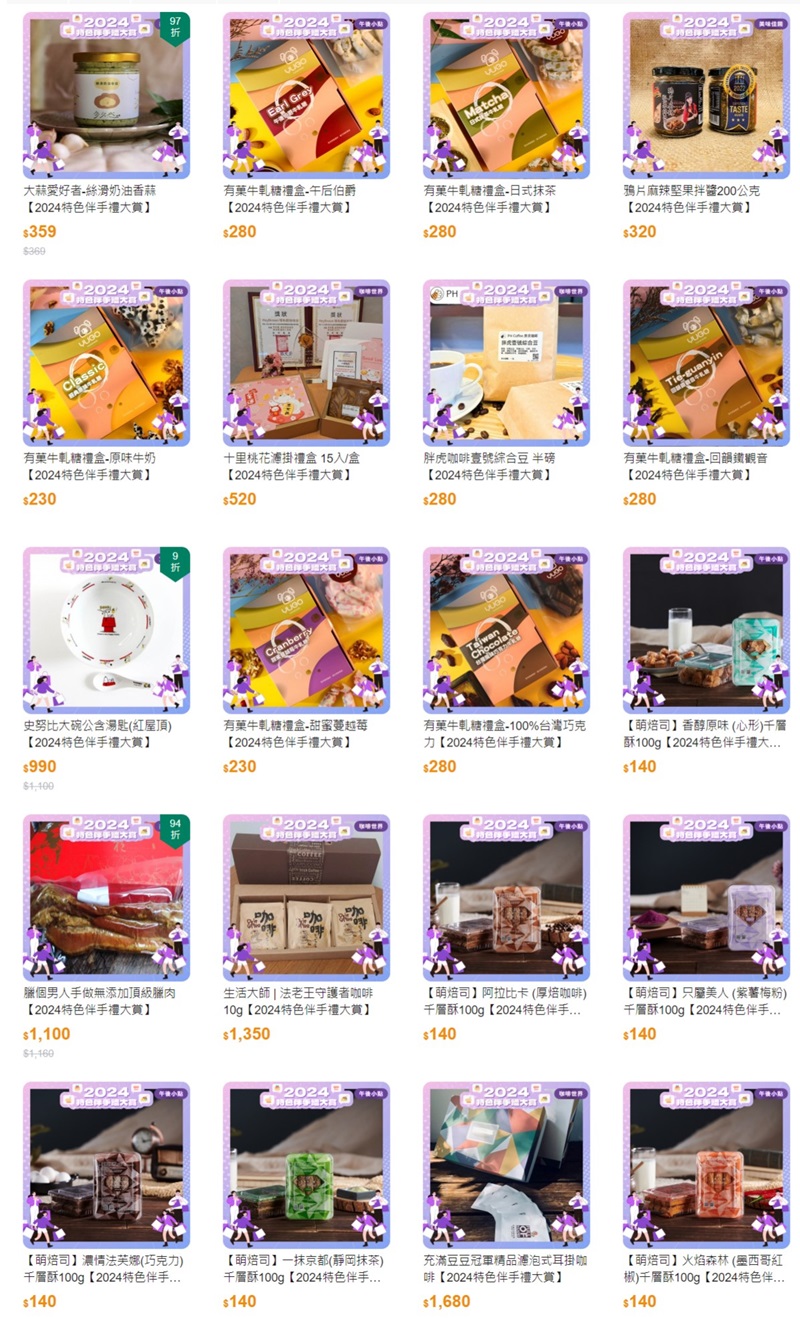This screenshot has width=800, height=1319.
Task: Open 臘個男人手做無添加頂級臘肉 product
Action: click(106, 897)
